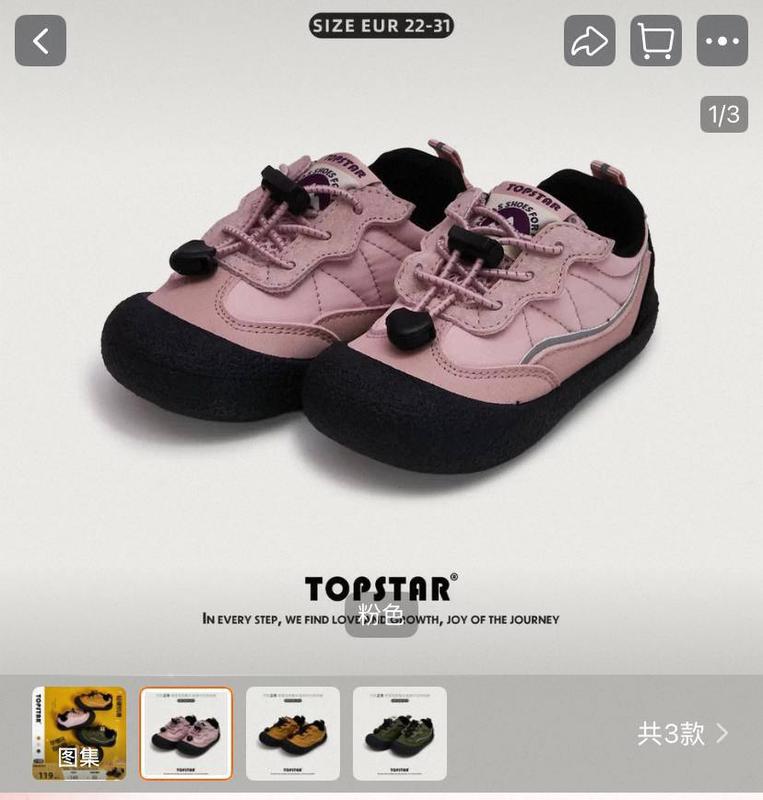Viewport: 763px width, 800px height.
Task: Select the yellow shoe thumbnail
Action: pos(293,733)
